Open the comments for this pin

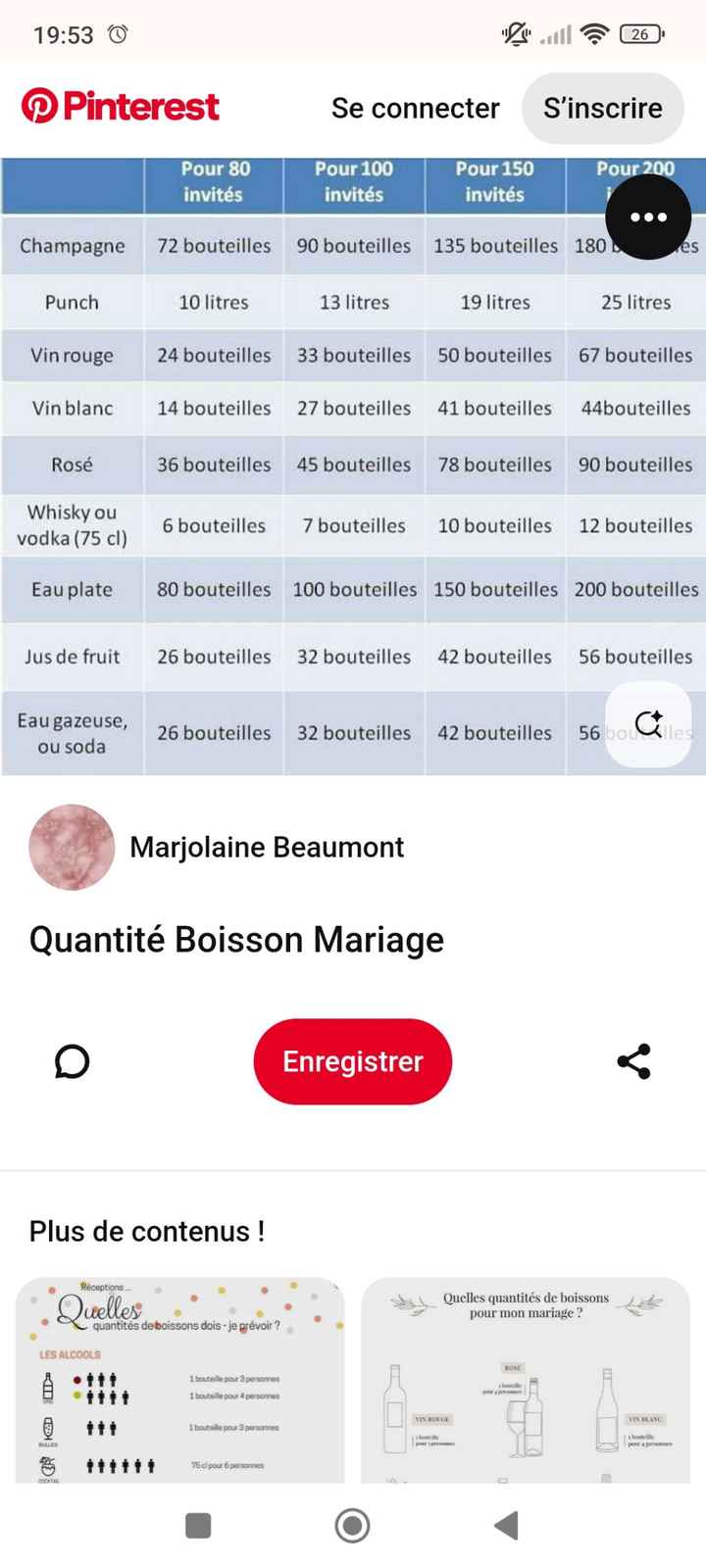point(71,1061)
